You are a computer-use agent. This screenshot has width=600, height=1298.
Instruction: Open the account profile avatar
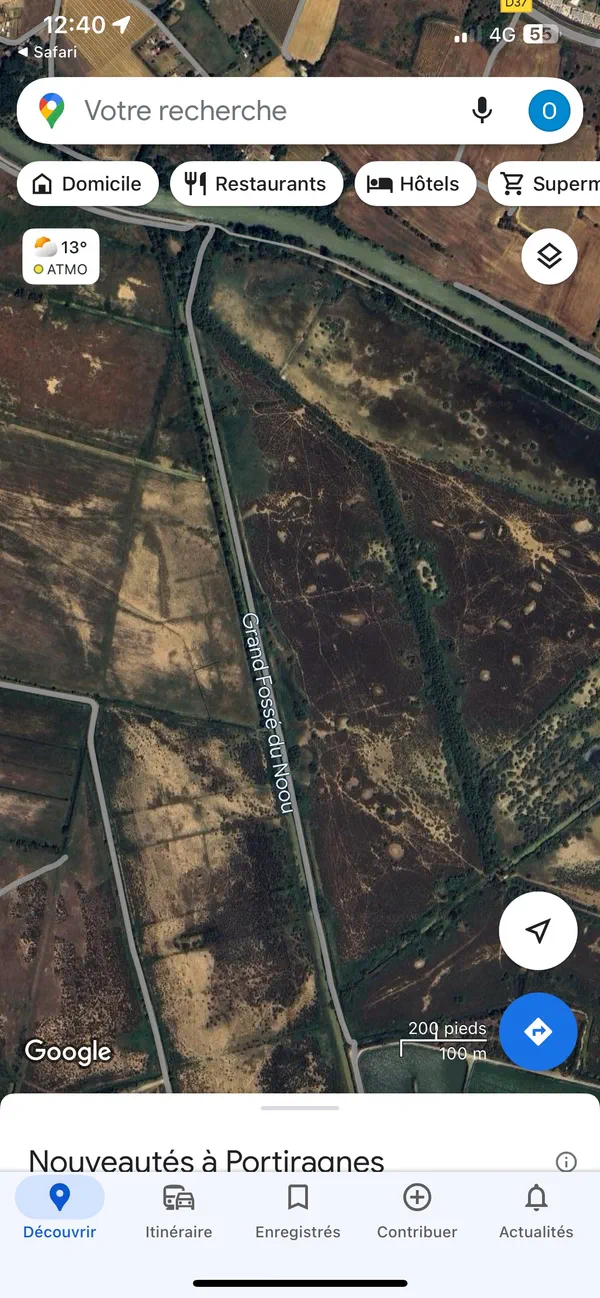tap(549, 111)
